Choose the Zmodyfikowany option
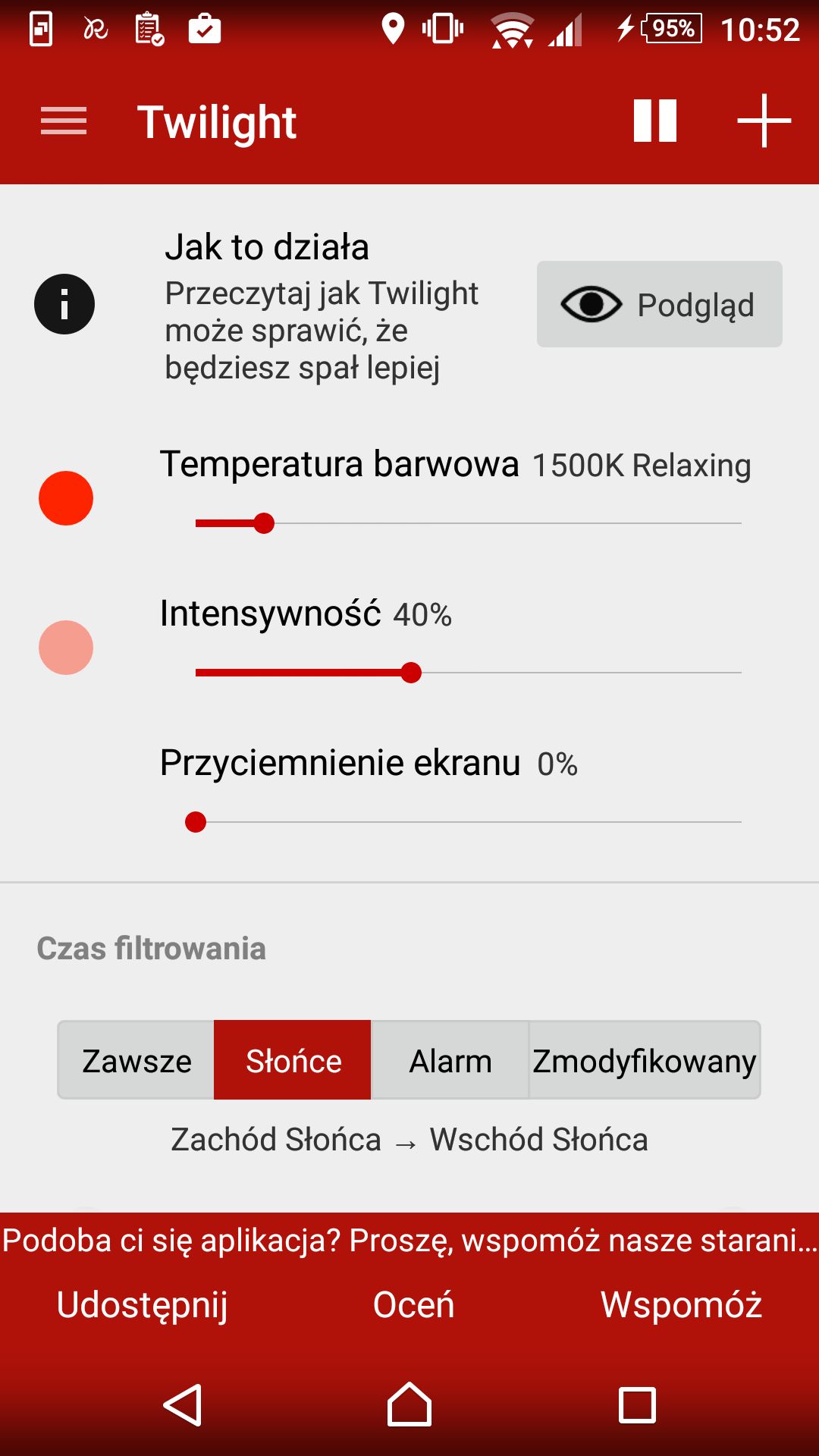819x1456 pixels. point(644,1060)
